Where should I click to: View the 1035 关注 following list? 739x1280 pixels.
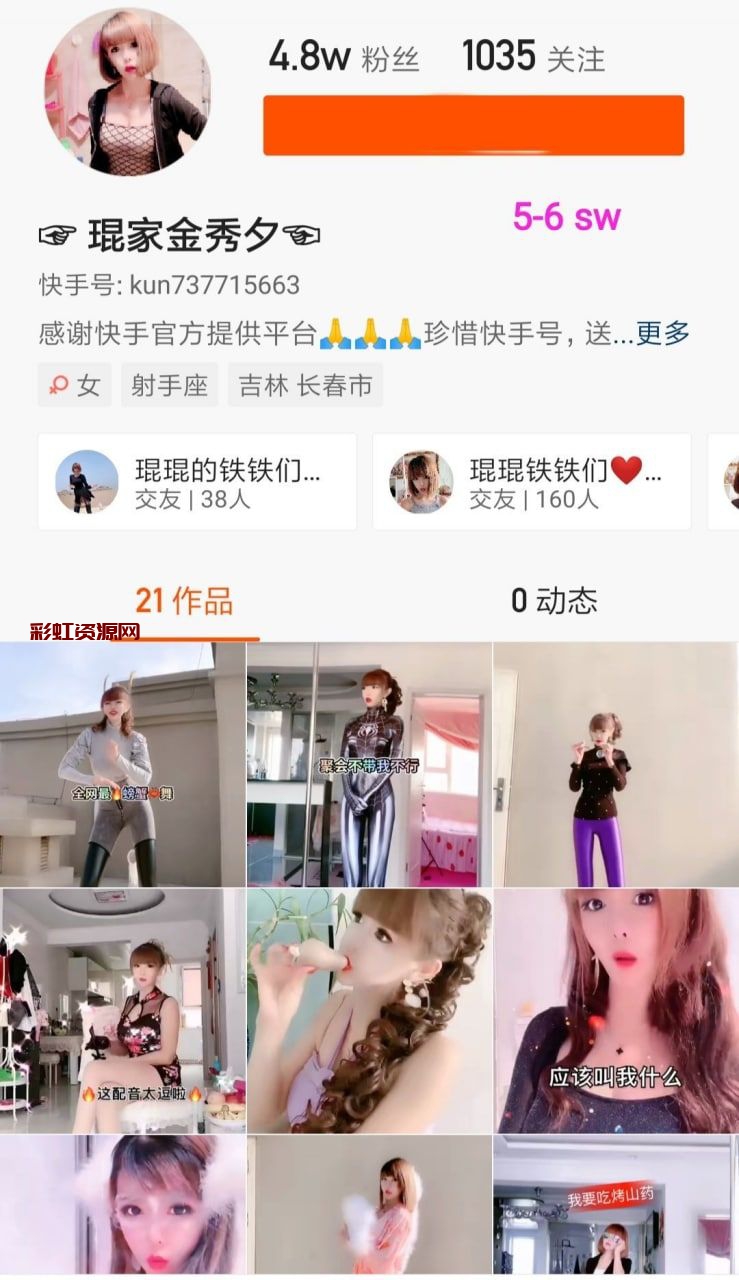533,57
